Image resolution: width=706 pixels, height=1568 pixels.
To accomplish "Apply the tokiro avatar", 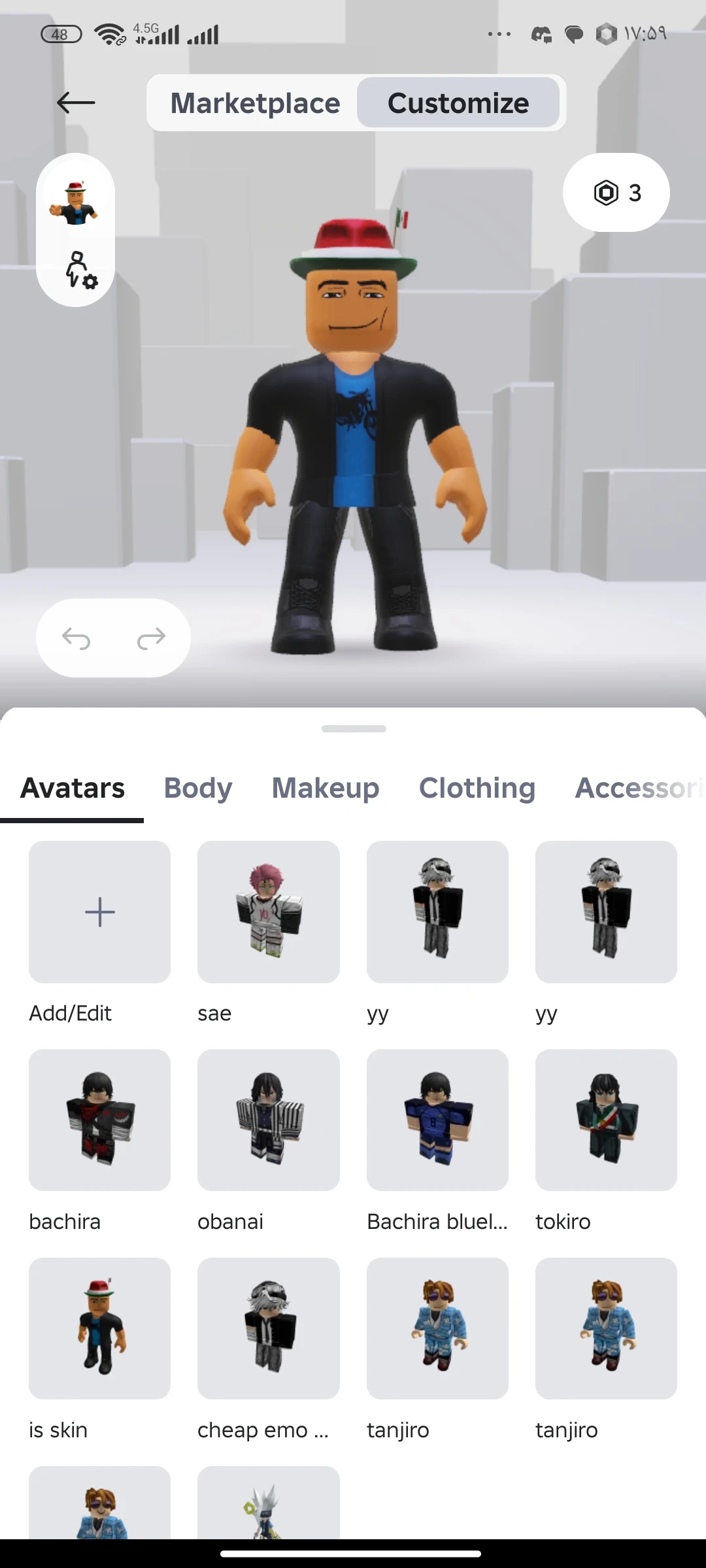I will click(x=606, y=1120).
